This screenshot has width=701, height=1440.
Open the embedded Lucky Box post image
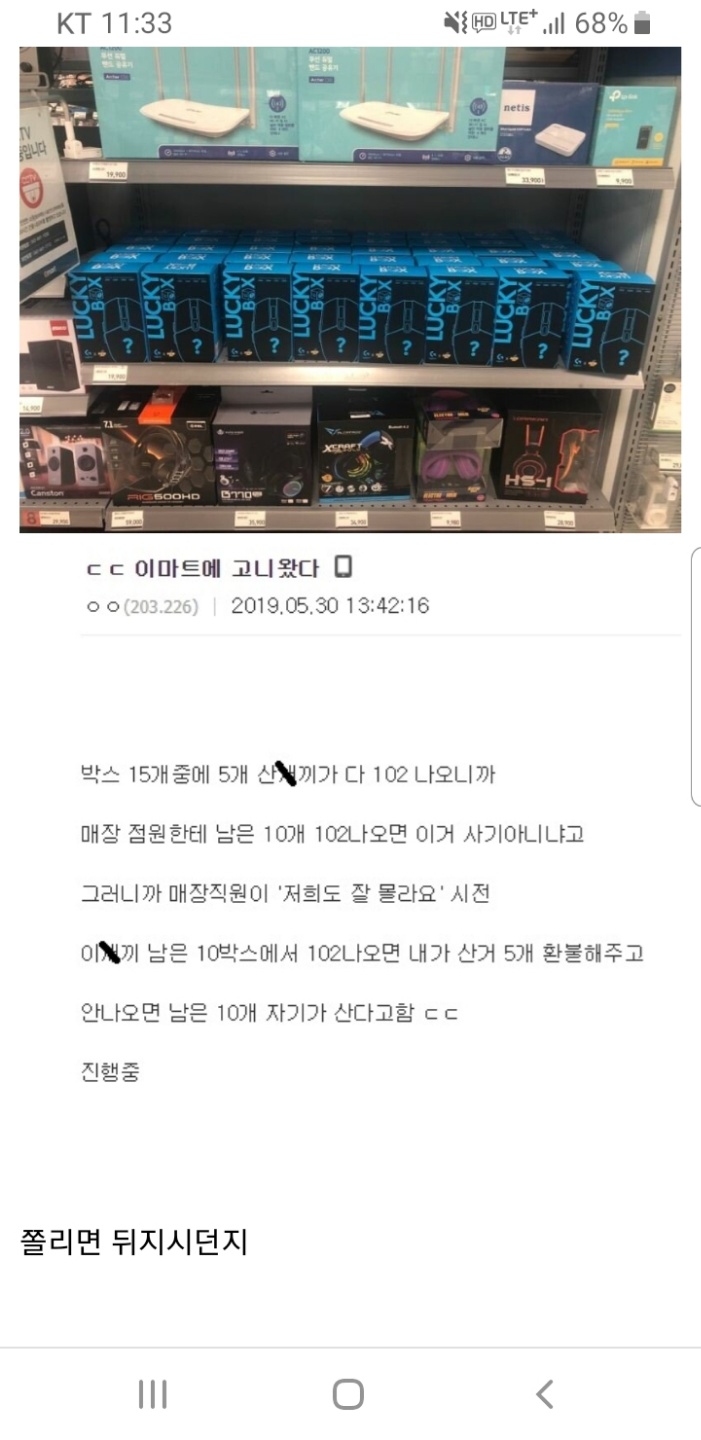pos(350,290)
